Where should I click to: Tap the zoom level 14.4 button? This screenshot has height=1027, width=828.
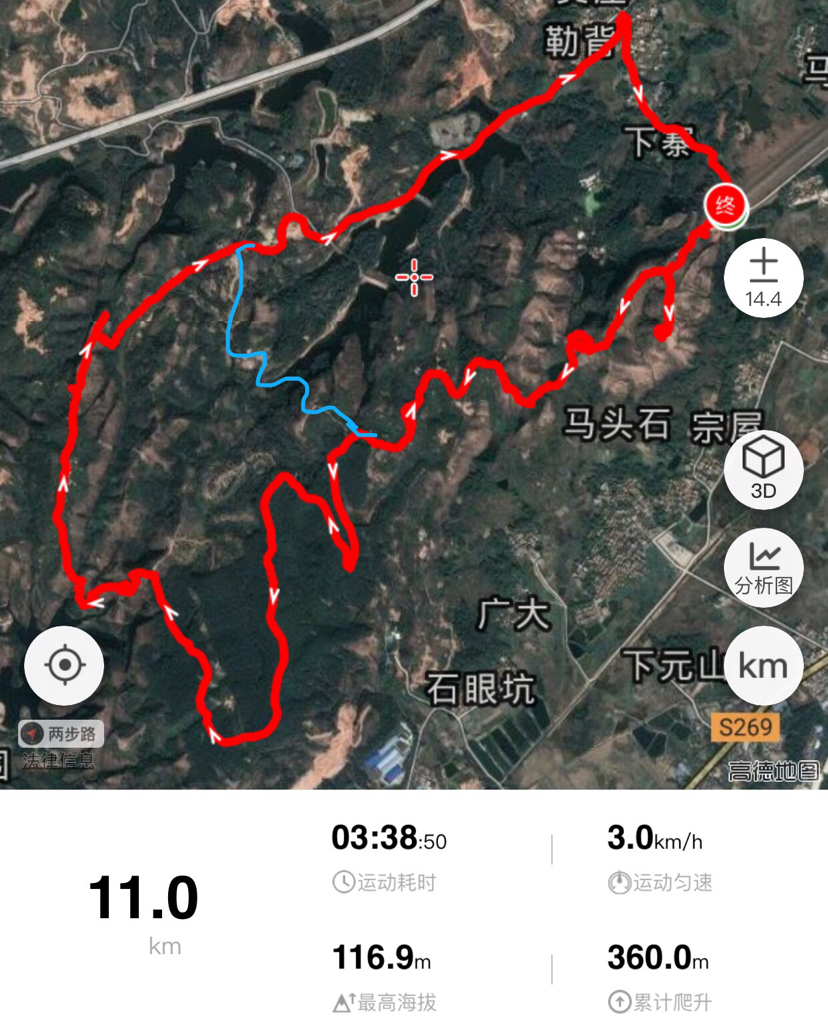click(x=763, y=277)
